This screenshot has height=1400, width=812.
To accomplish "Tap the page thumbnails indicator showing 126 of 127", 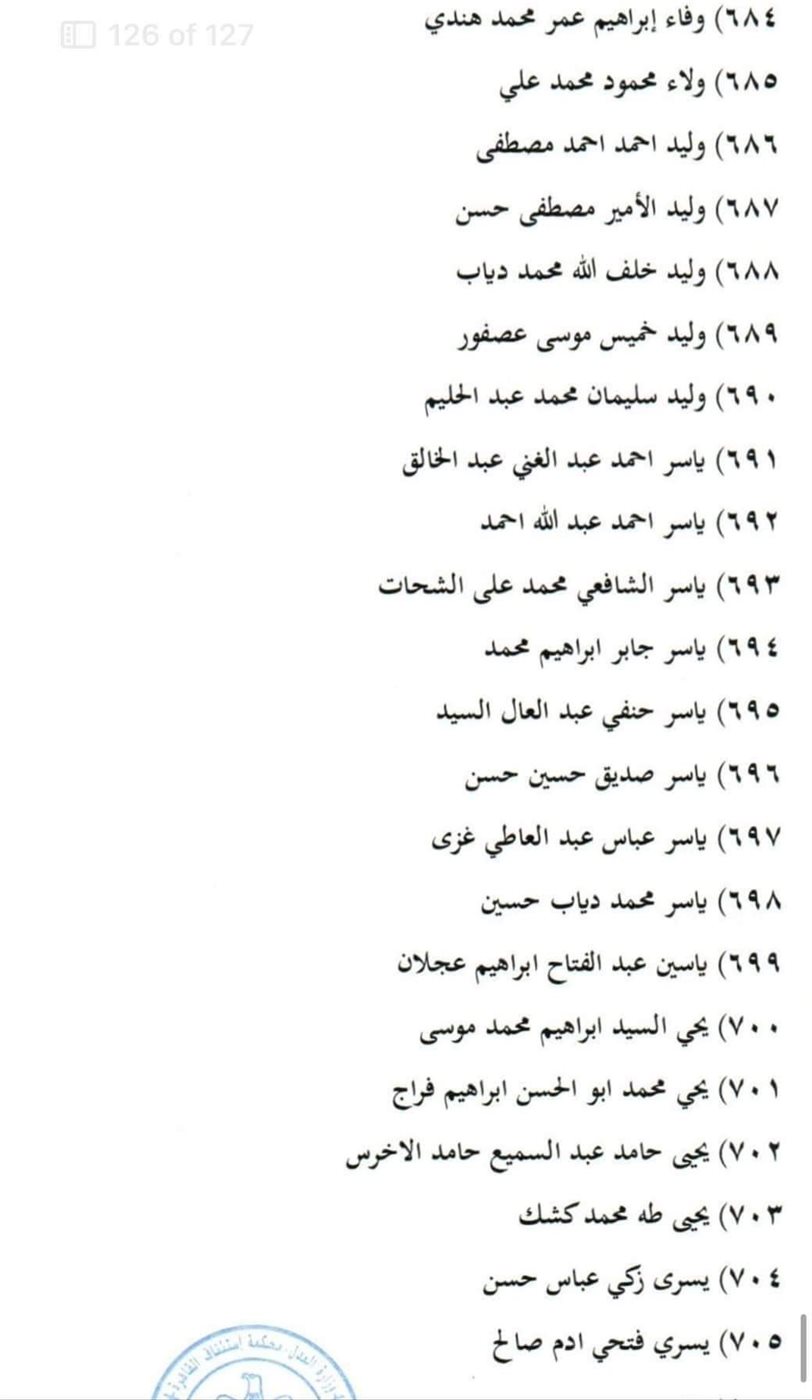I will tap(156, 36).
